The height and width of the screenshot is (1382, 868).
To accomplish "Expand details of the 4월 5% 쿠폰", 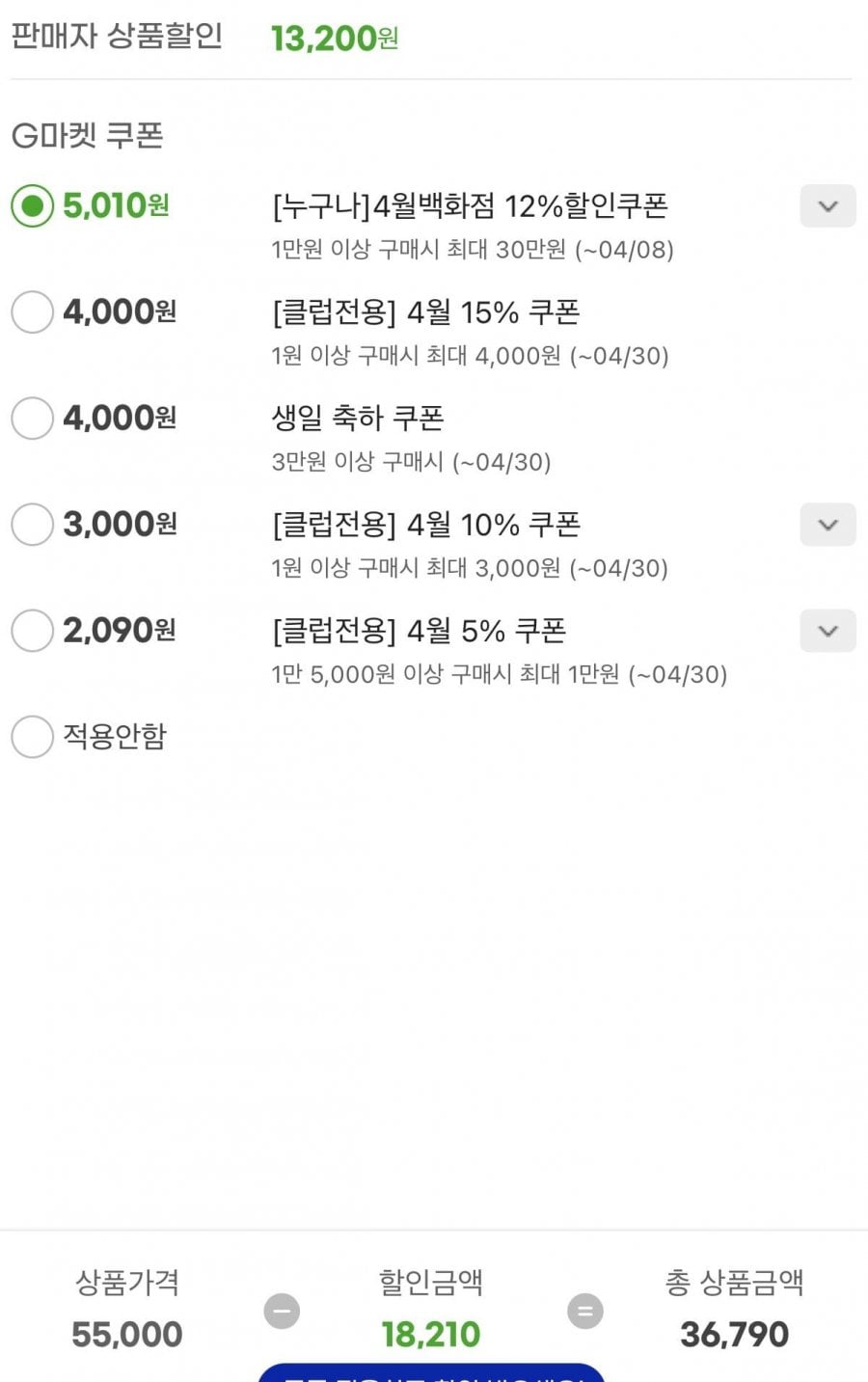I will (827, 631).
